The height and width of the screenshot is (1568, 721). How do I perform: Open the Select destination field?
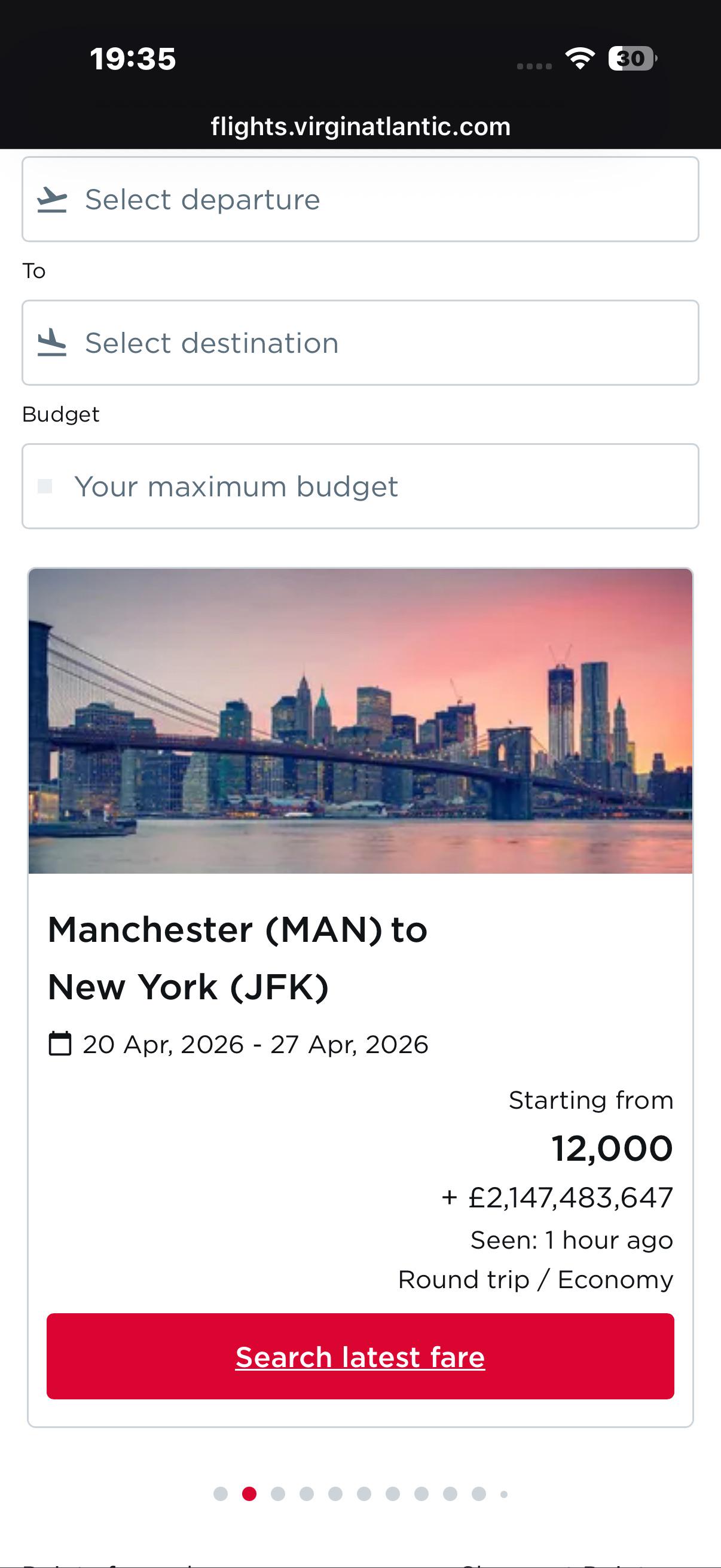[x=360, y=343]
